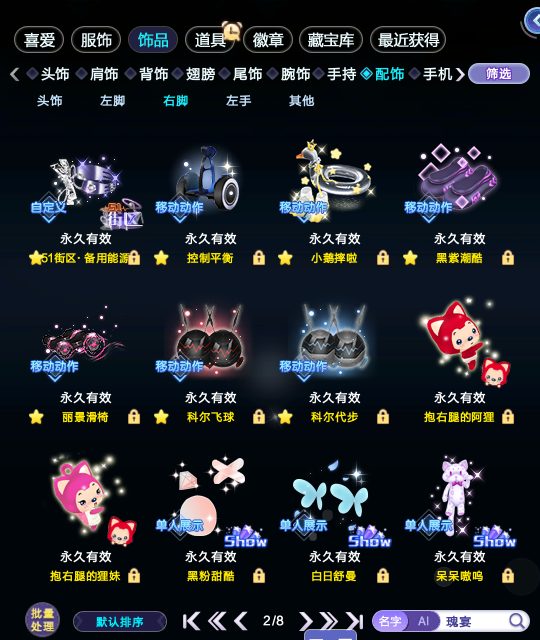Switch to the 徽章 tab
Screen dimensions: 540x640
pos(268,40)
